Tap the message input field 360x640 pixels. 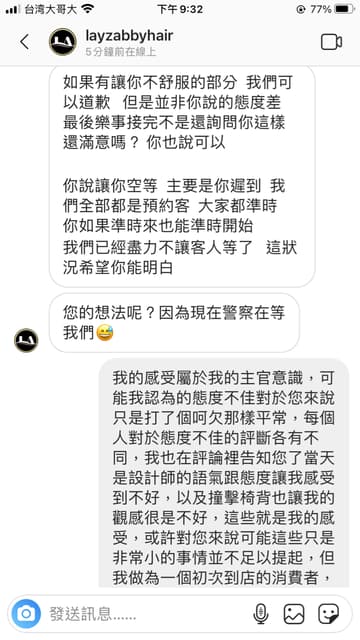point(147,613)
